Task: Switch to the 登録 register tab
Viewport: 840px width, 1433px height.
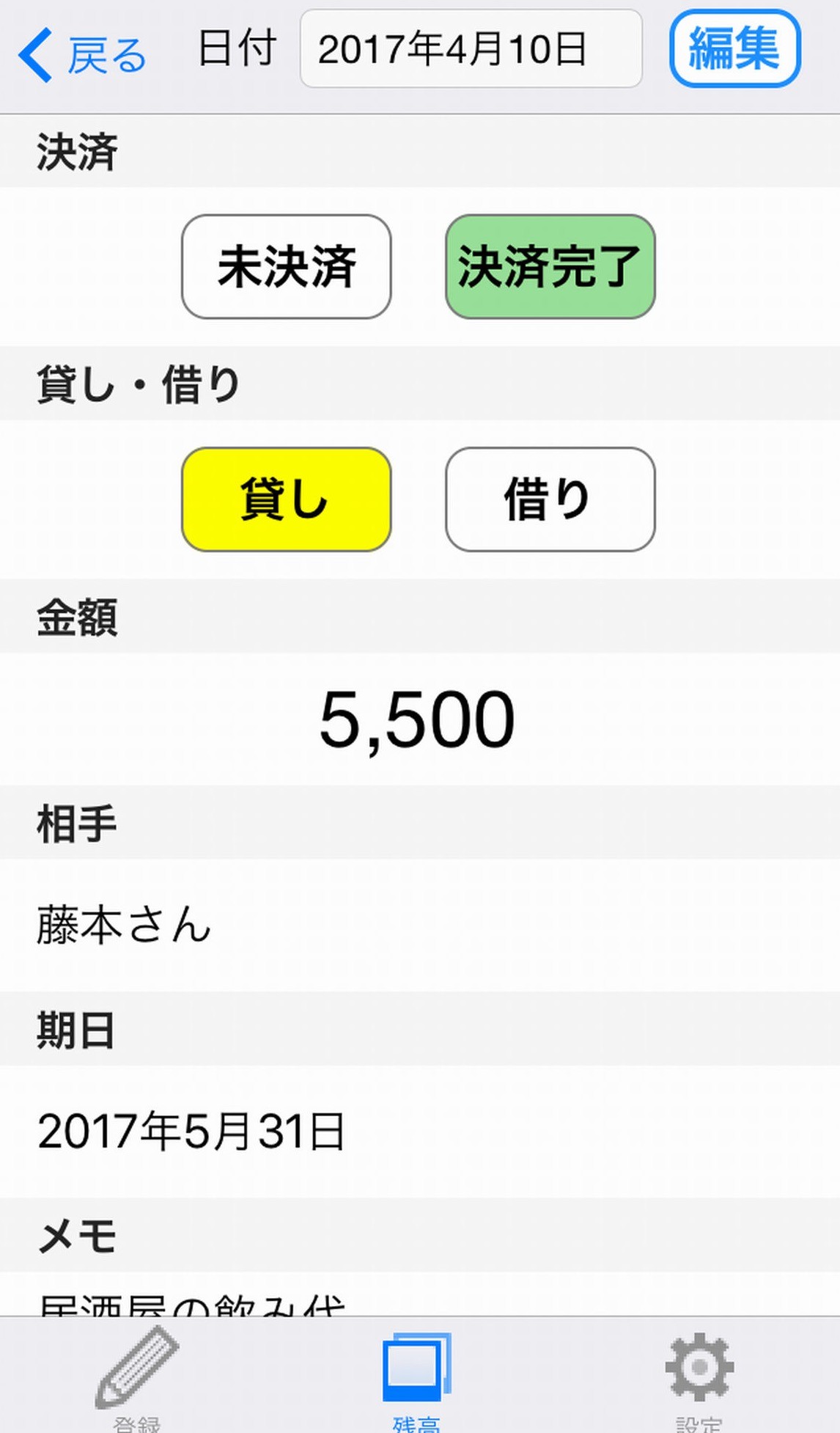Action: 138,1377
